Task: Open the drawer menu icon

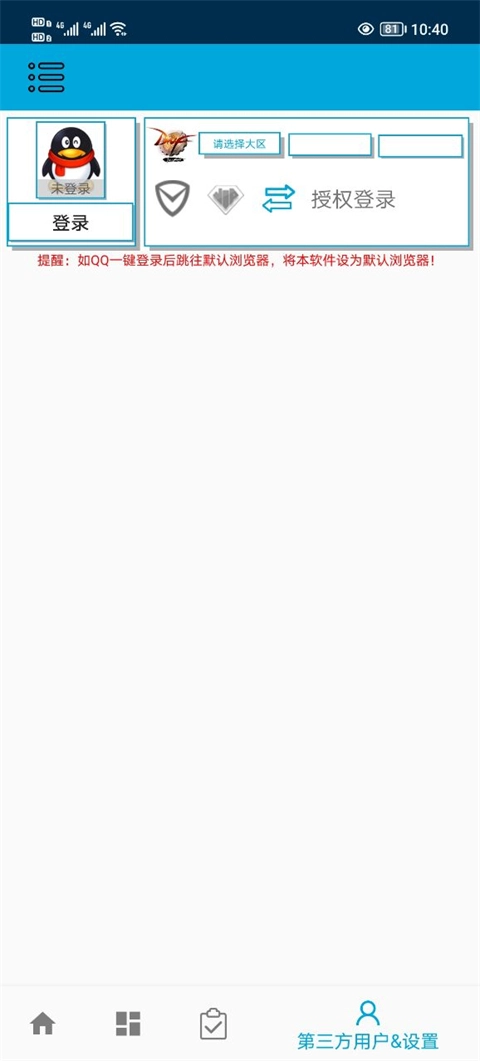Action: 46,77
